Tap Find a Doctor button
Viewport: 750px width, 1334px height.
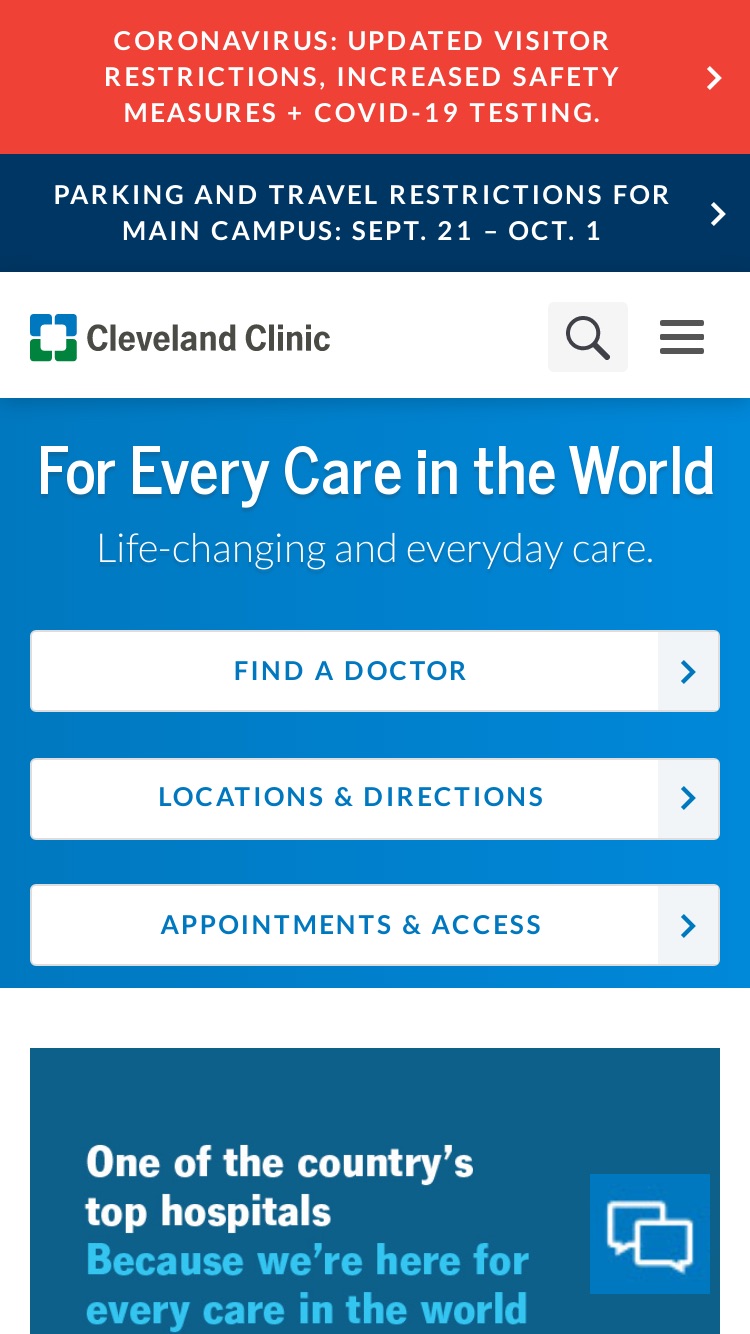375,671
